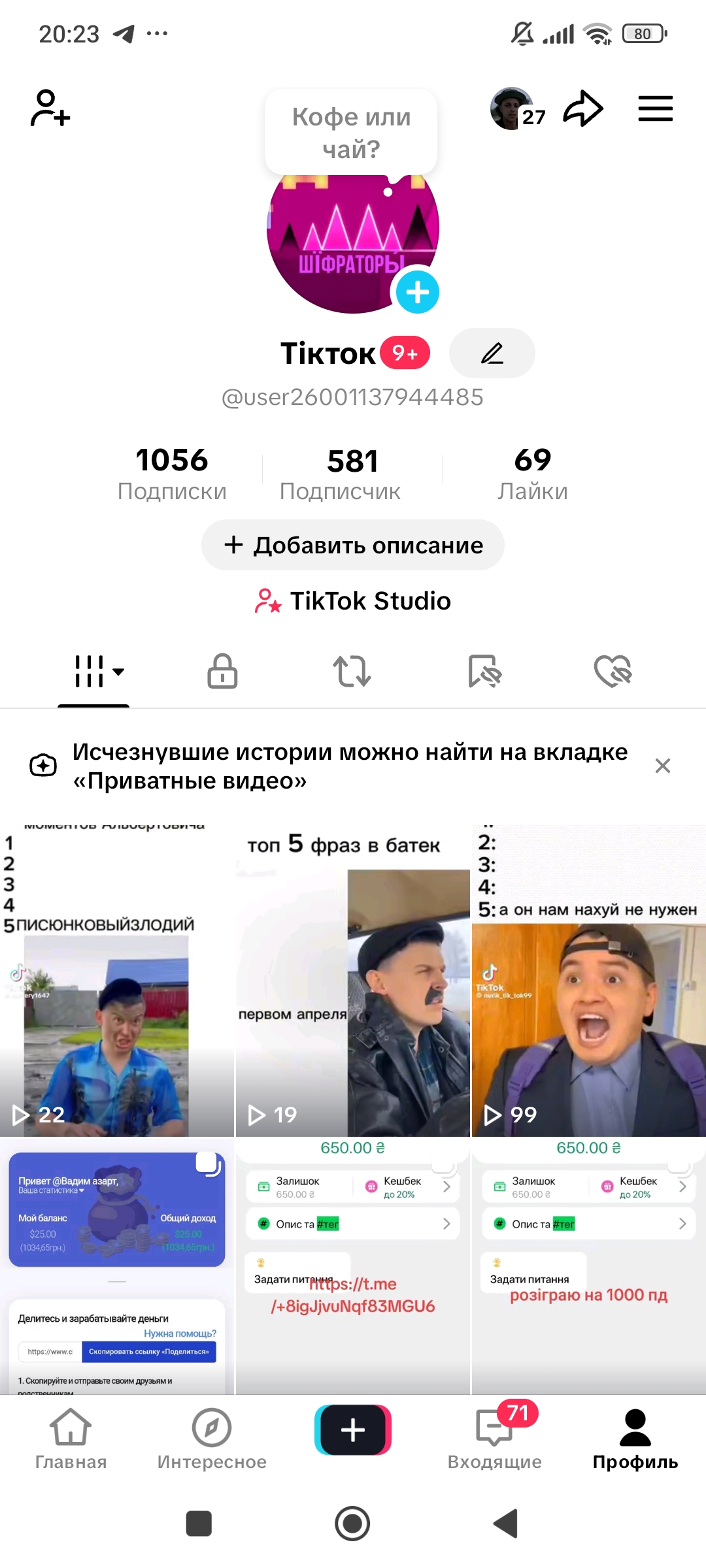
Task: Add a story via the avatar plus
Action: coord(416,293)
